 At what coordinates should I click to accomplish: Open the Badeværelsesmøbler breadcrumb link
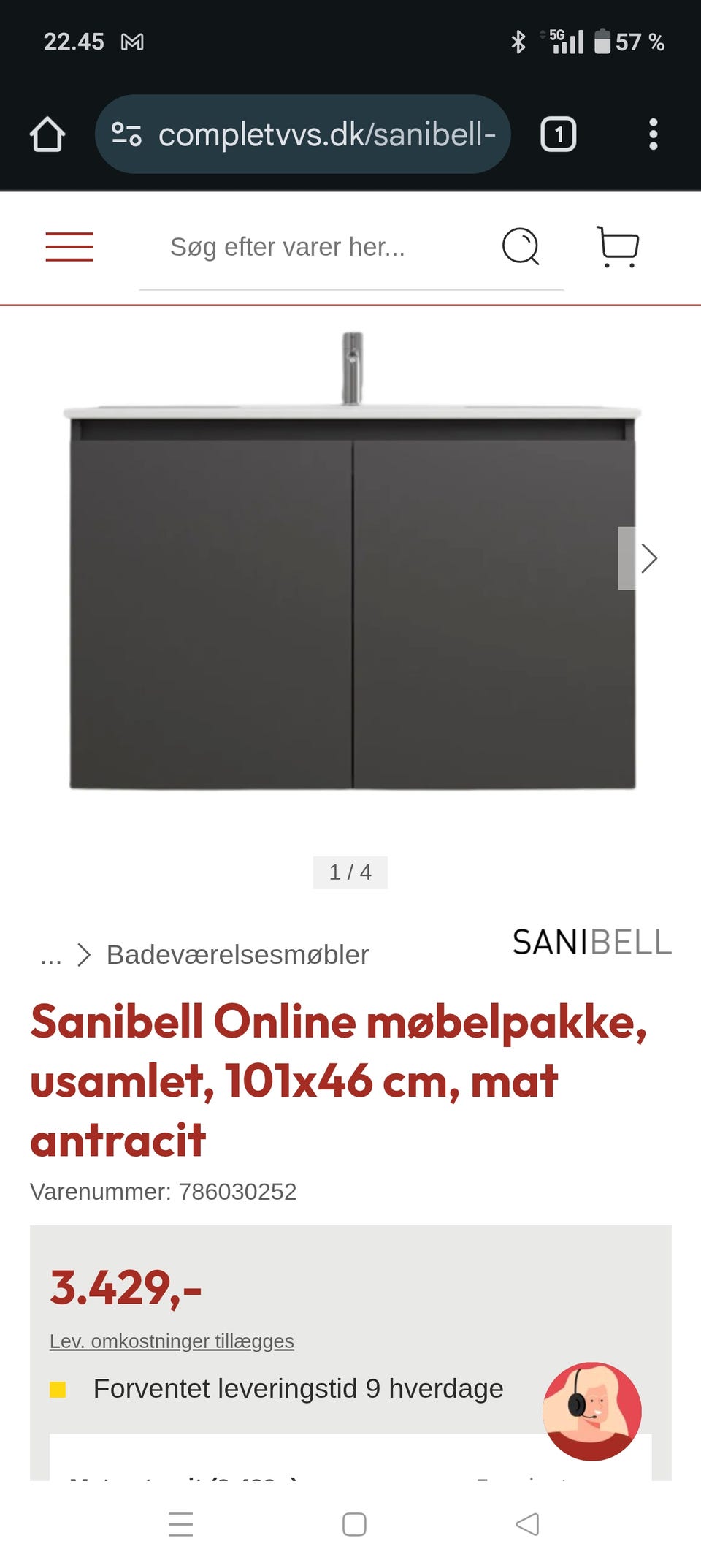(237, 955)
